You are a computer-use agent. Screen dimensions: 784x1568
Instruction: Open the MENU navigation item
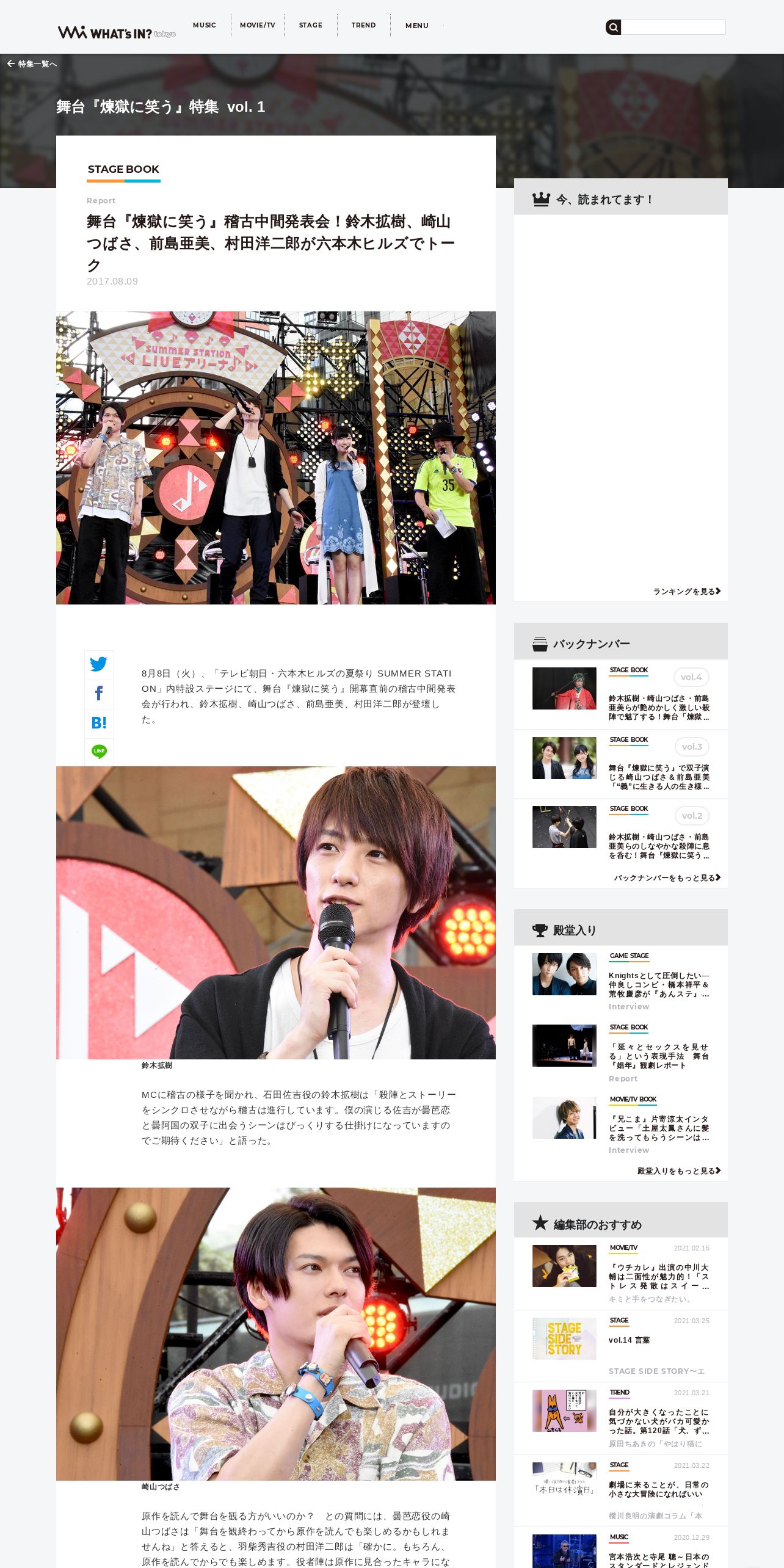416,26
